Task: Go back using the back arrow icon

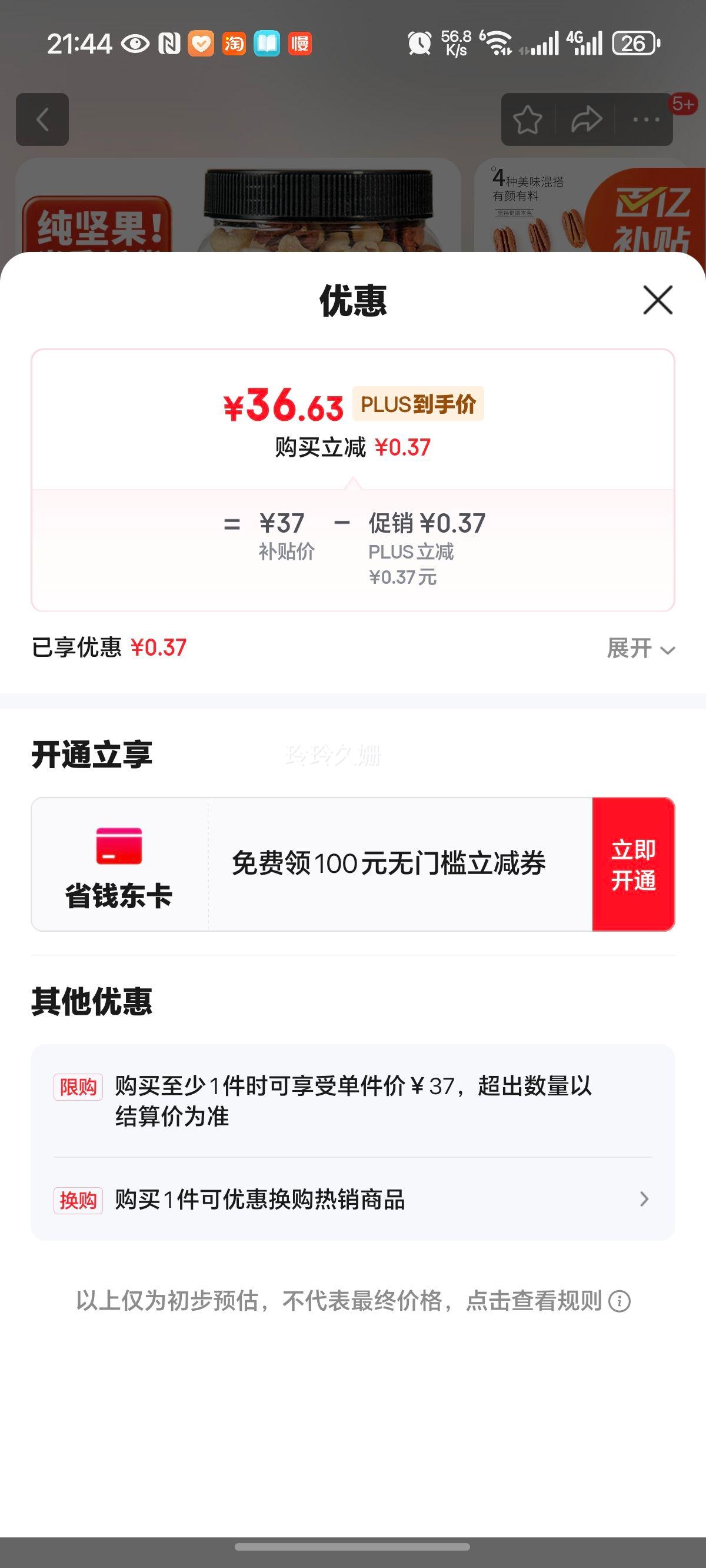Action: (x=44, y=119)
